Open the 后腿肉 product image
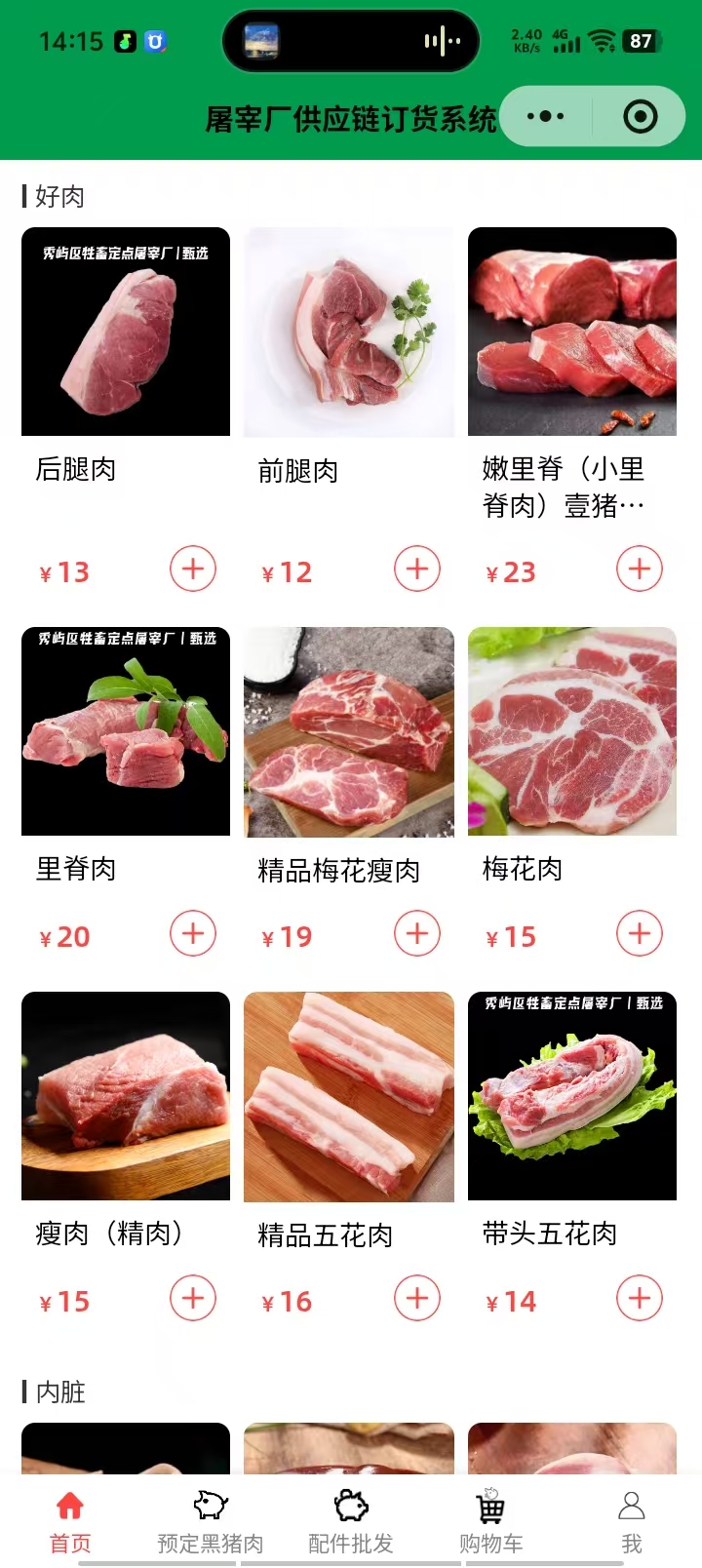Image resolution: width=702 pixels, height=1568 pixels. pyautogui.click(x=126, y=332)
